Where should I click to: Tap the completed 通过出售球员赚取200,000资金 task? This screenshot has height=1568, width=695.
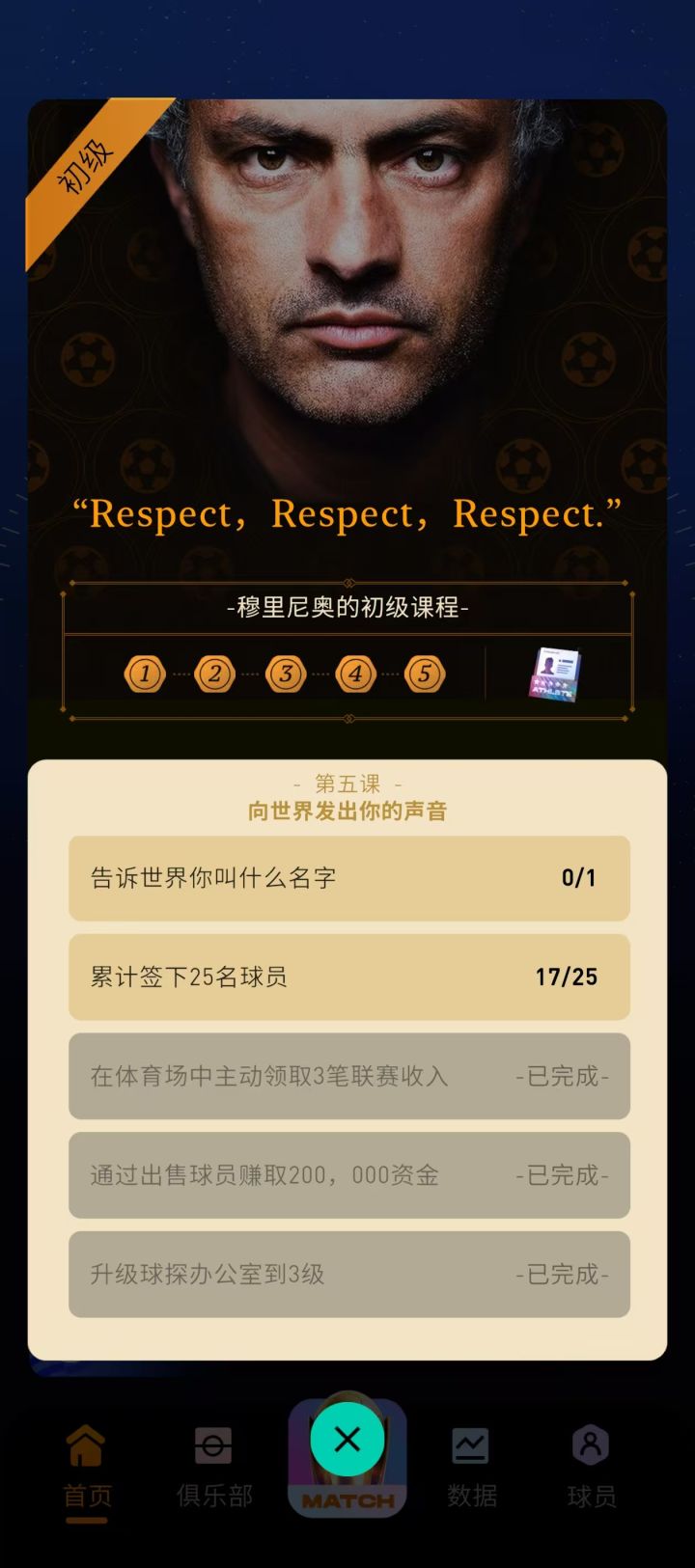[x=347, y=1176]
